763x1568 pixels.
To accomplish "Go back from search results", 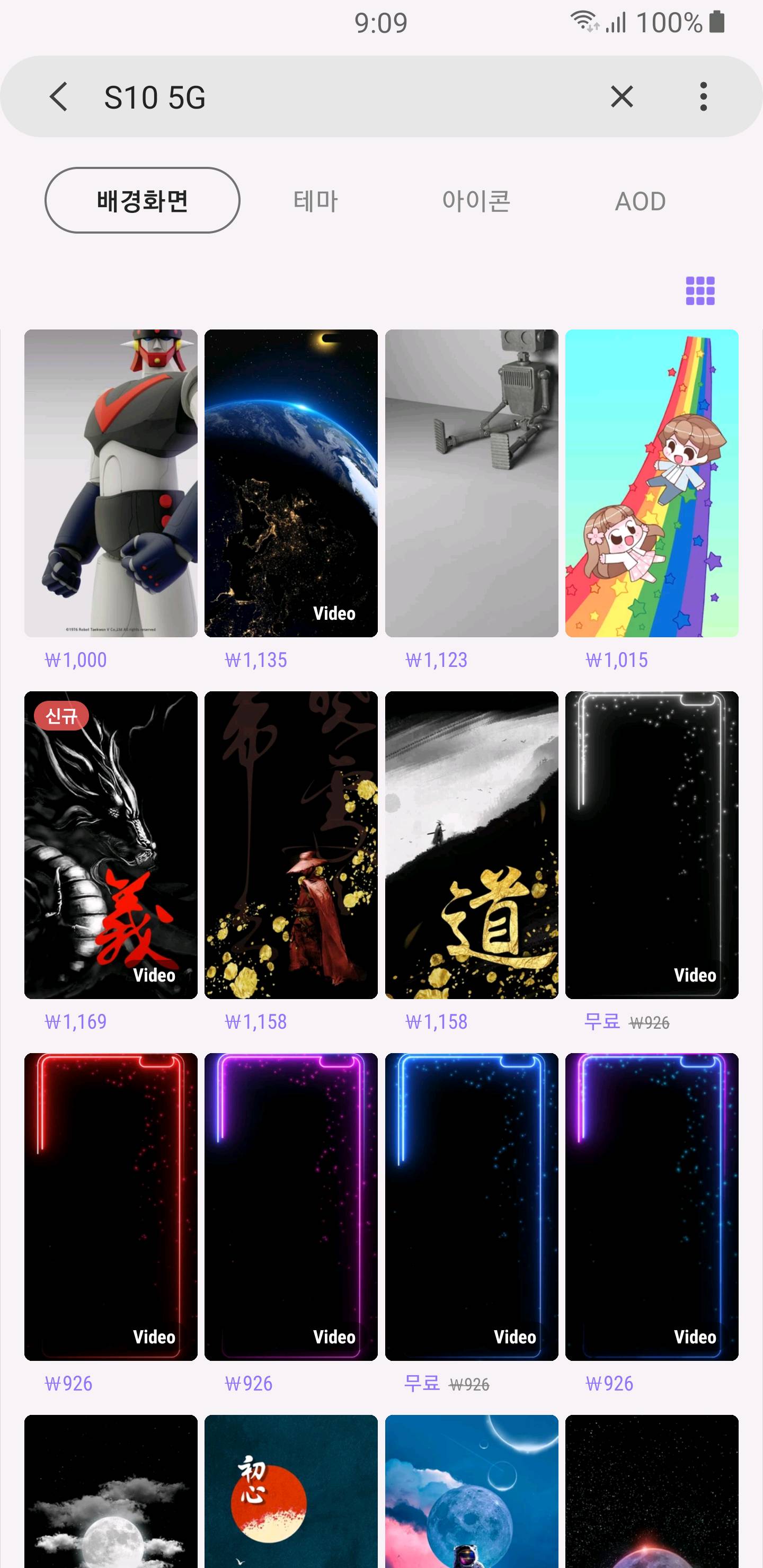I will 58,97.
